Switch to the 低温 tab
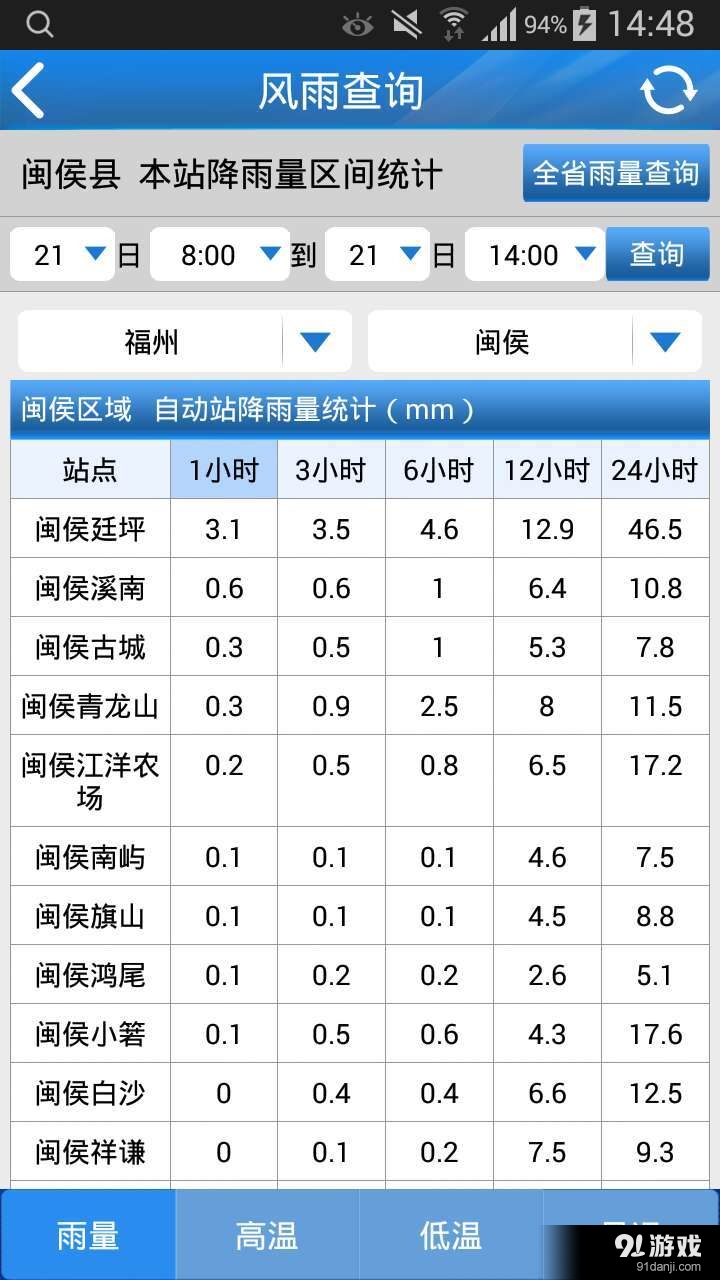This screenshot has width=720, height=1280. click(451, 1236)
